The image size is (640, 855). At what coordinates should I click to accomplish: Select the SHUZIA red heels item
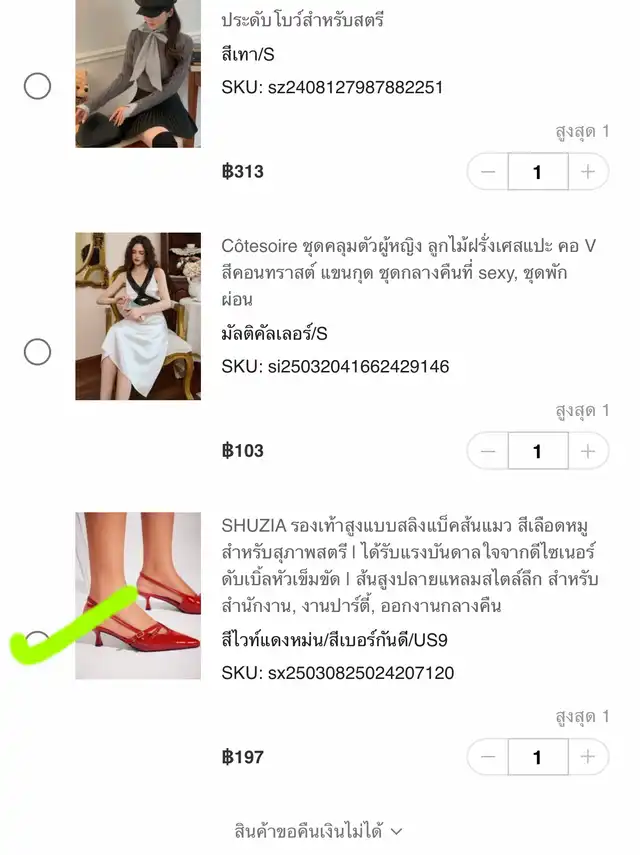click(37, 642)
